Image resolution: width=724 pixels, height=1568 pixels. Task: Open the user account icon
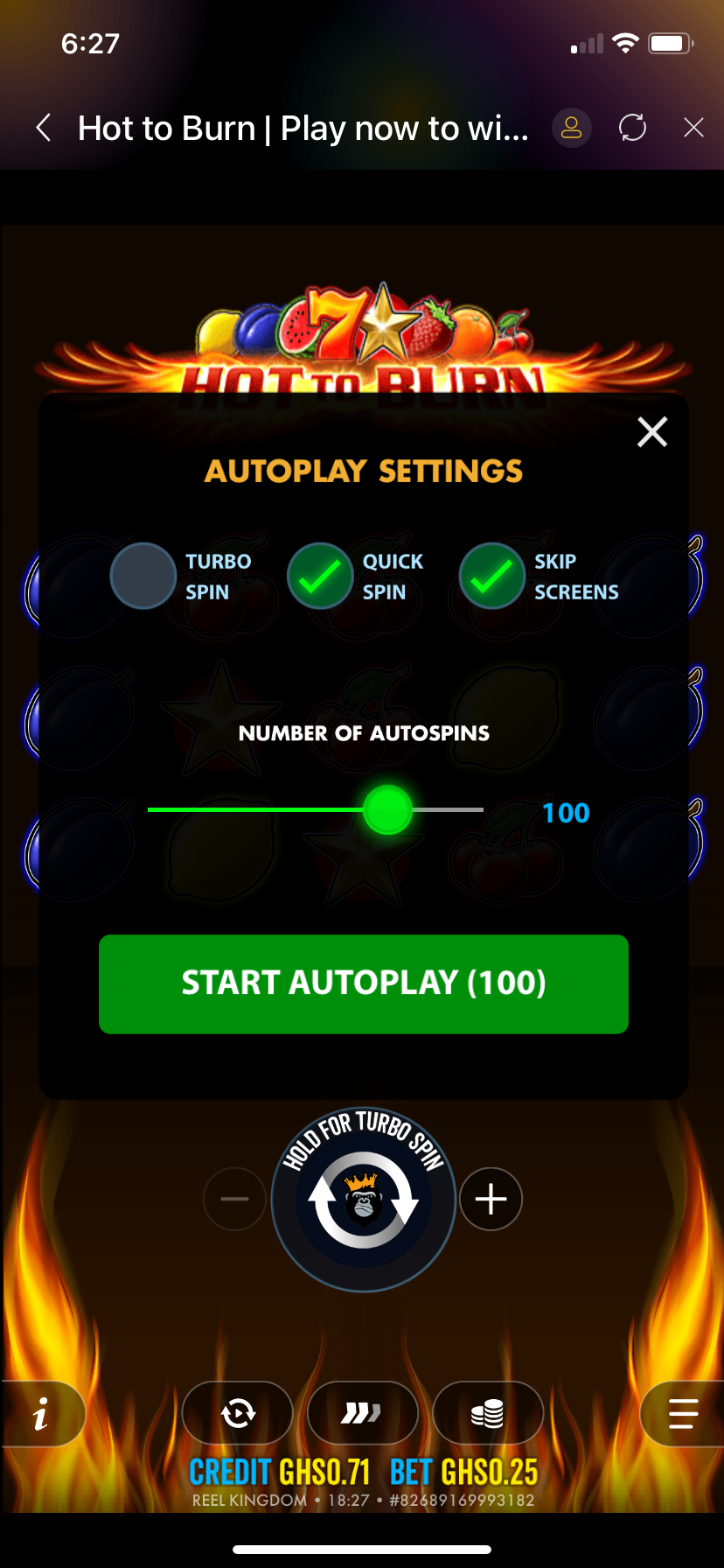pyautogui.click(x=571, y=128)
